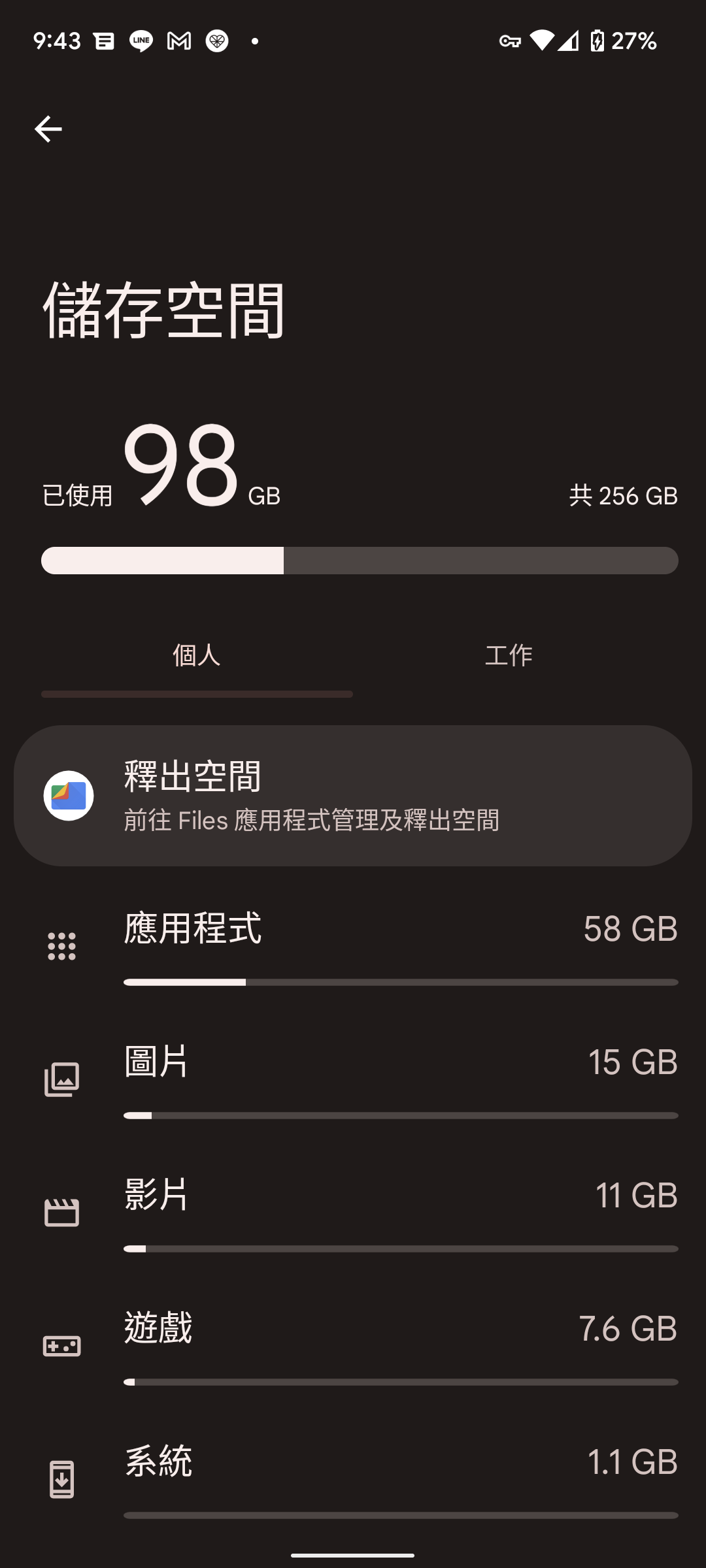This screenshot has height=1568, width=706.
Task: Select the 個人 tab
Action: 197,655
